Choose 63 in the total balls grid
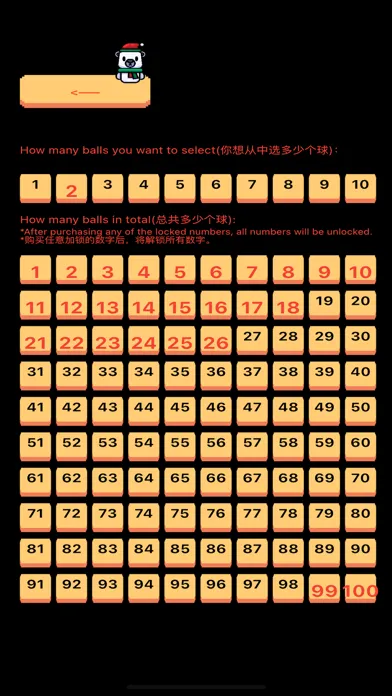Image resolution: width=392 pixels, height=696 pixels. tap(107, 482)
